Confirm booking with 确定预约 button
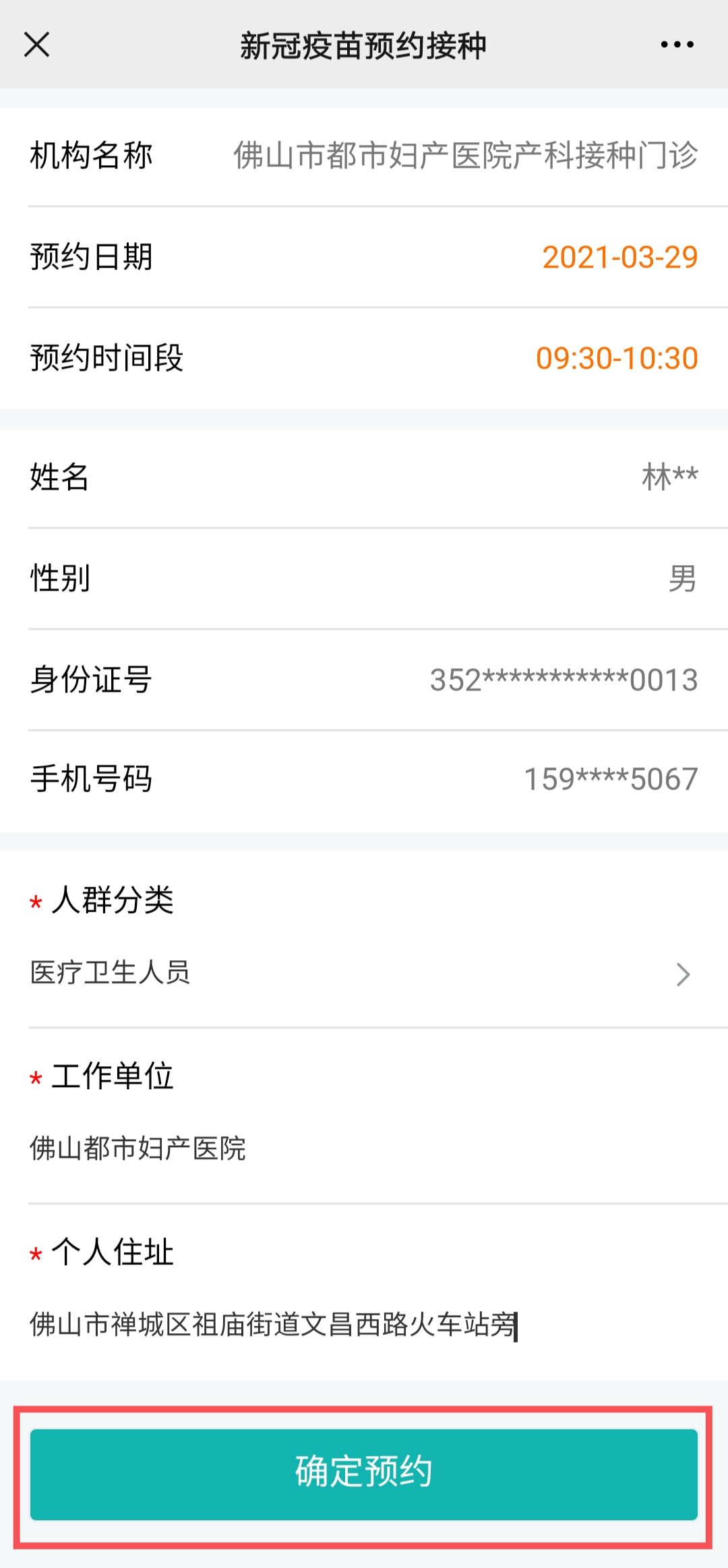Viewport: 728px width, 1568px height. 363,1475
